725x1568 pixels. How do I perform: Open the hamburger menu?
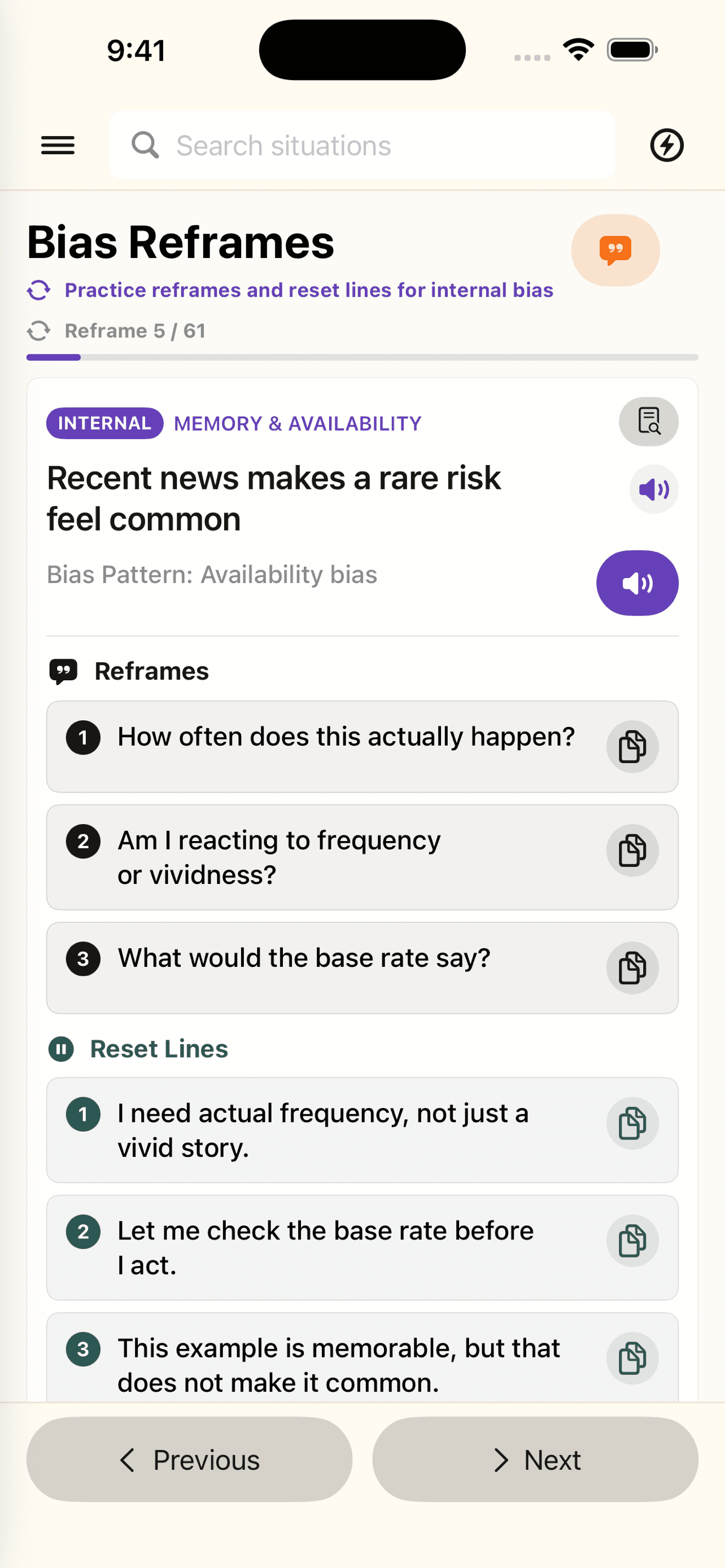[58, 146]
